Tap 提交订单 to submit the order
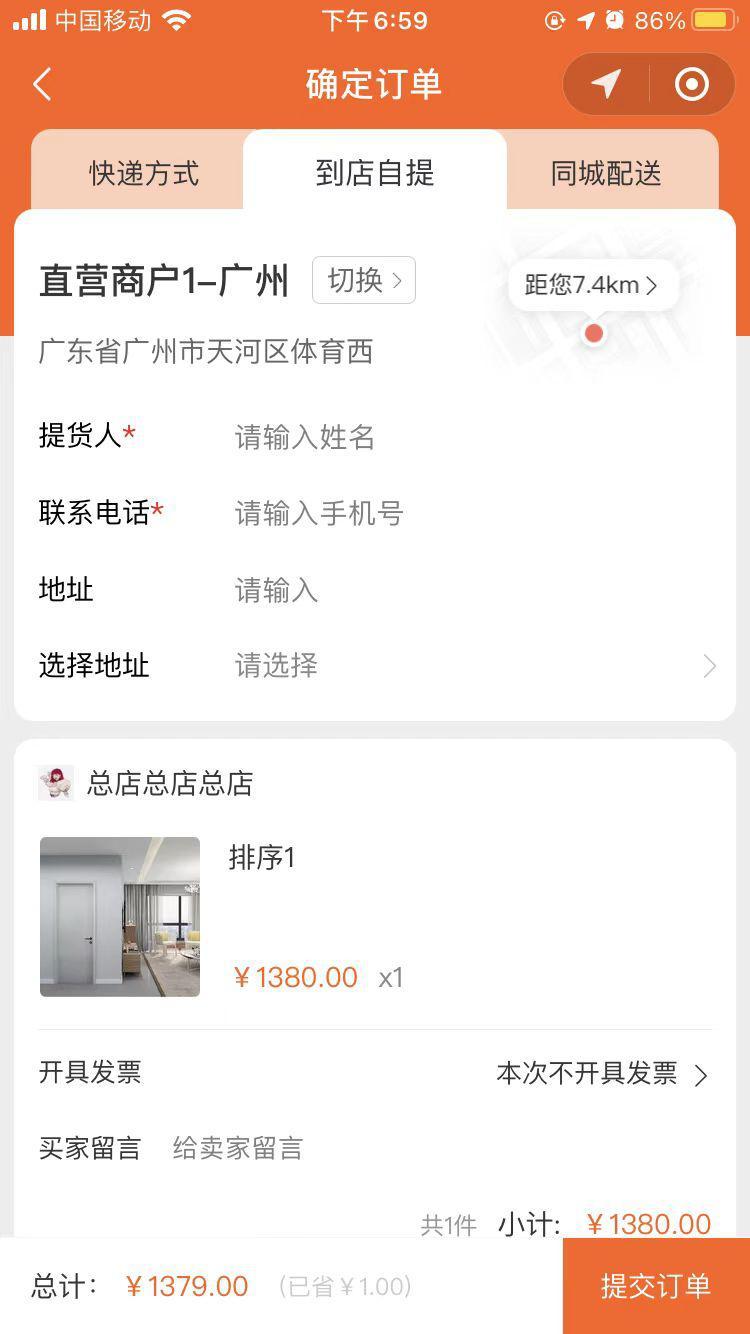 coord(656,1286)
